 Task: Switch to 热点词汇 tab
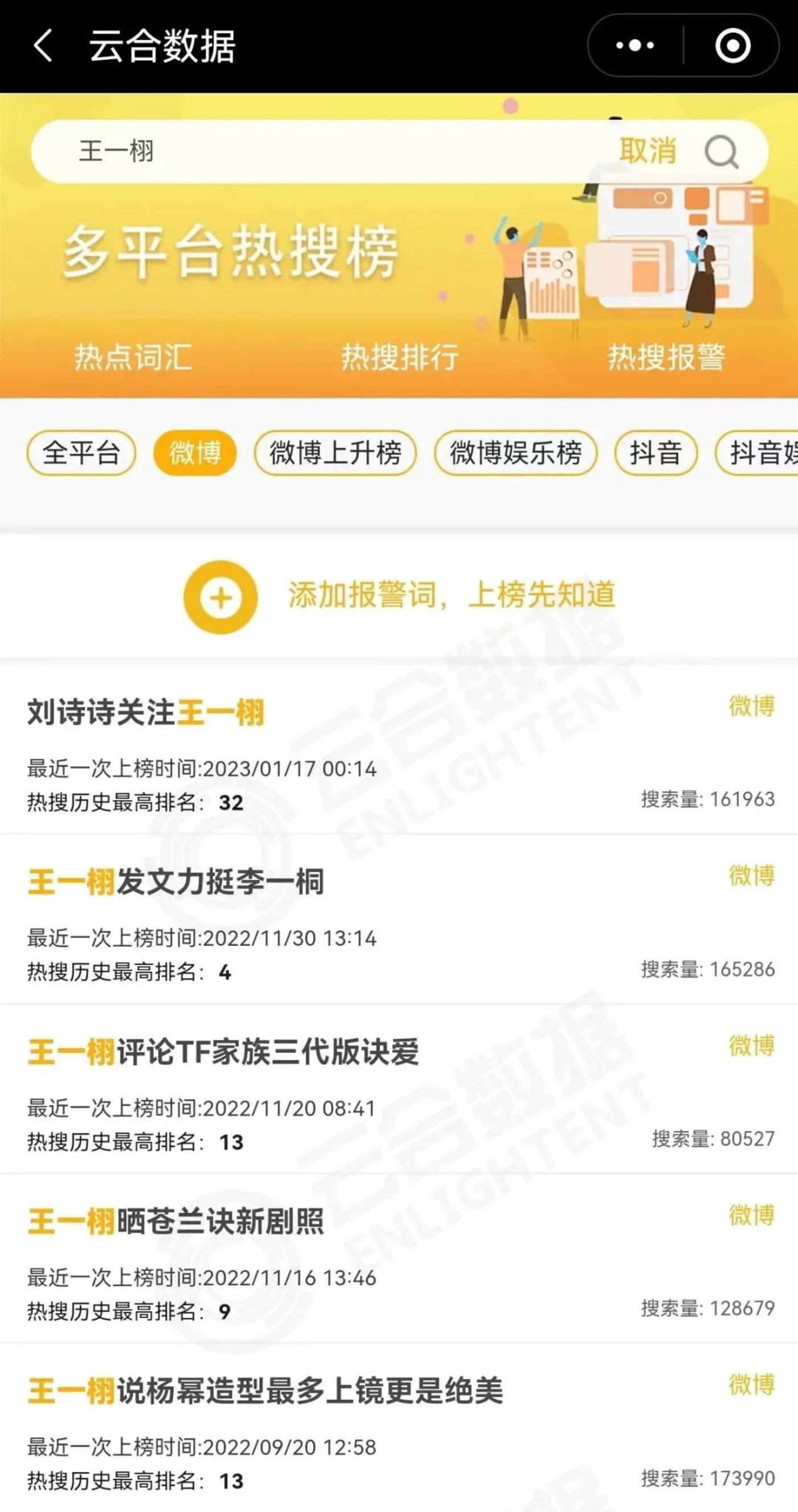pyautogui.click(x=133, y=357)
